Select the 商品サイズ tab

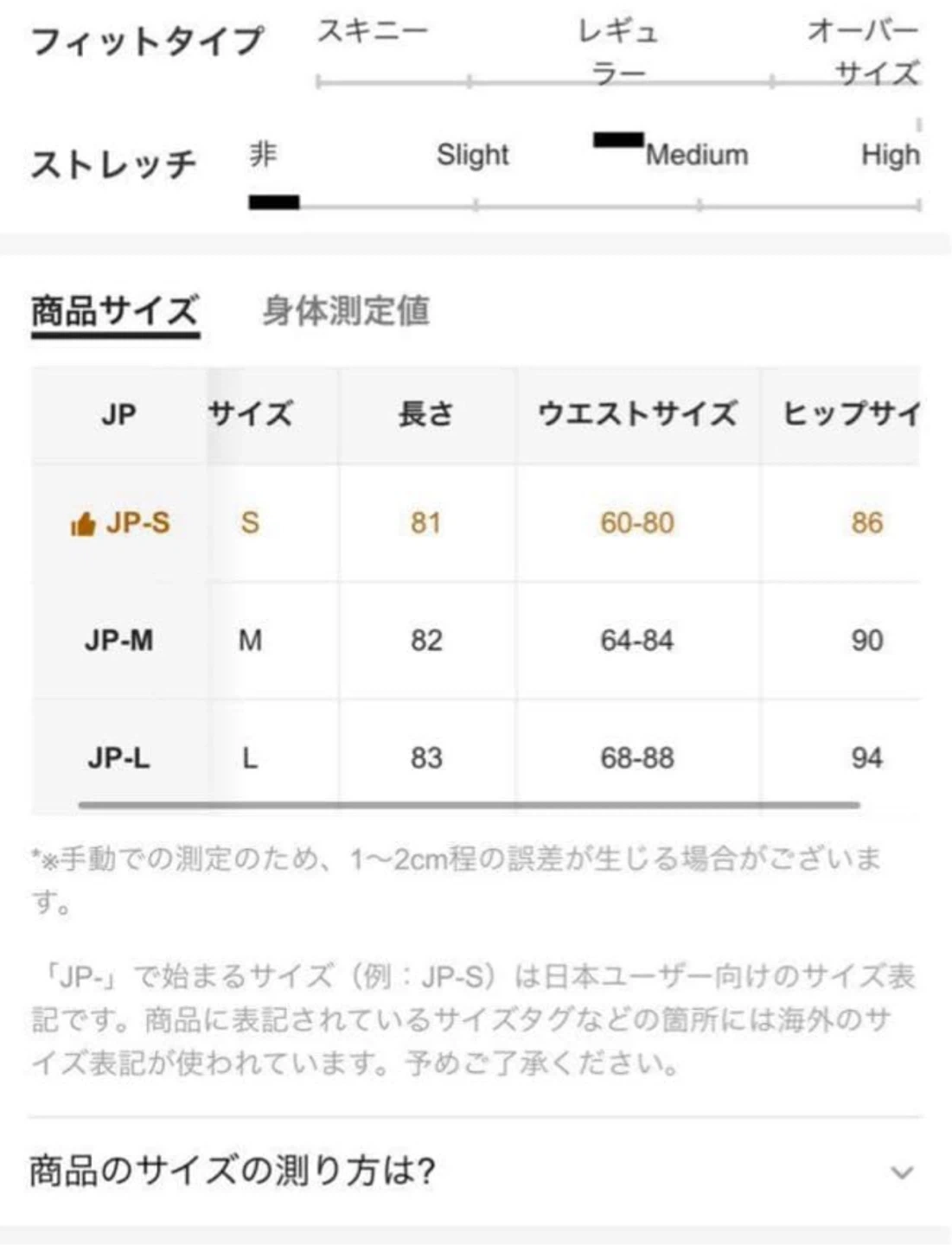pos(115,311)
